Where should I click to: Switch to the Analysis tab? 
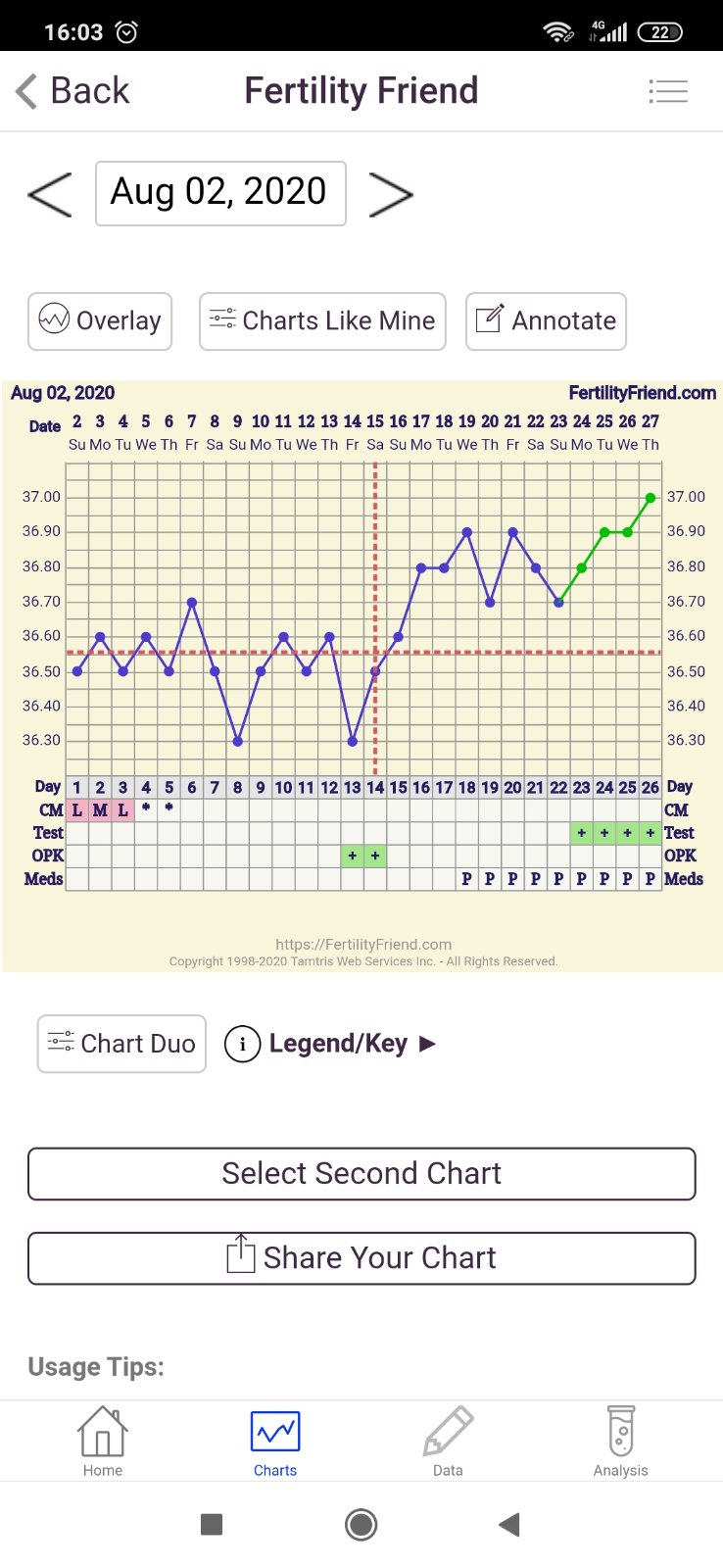[620, 1441]
